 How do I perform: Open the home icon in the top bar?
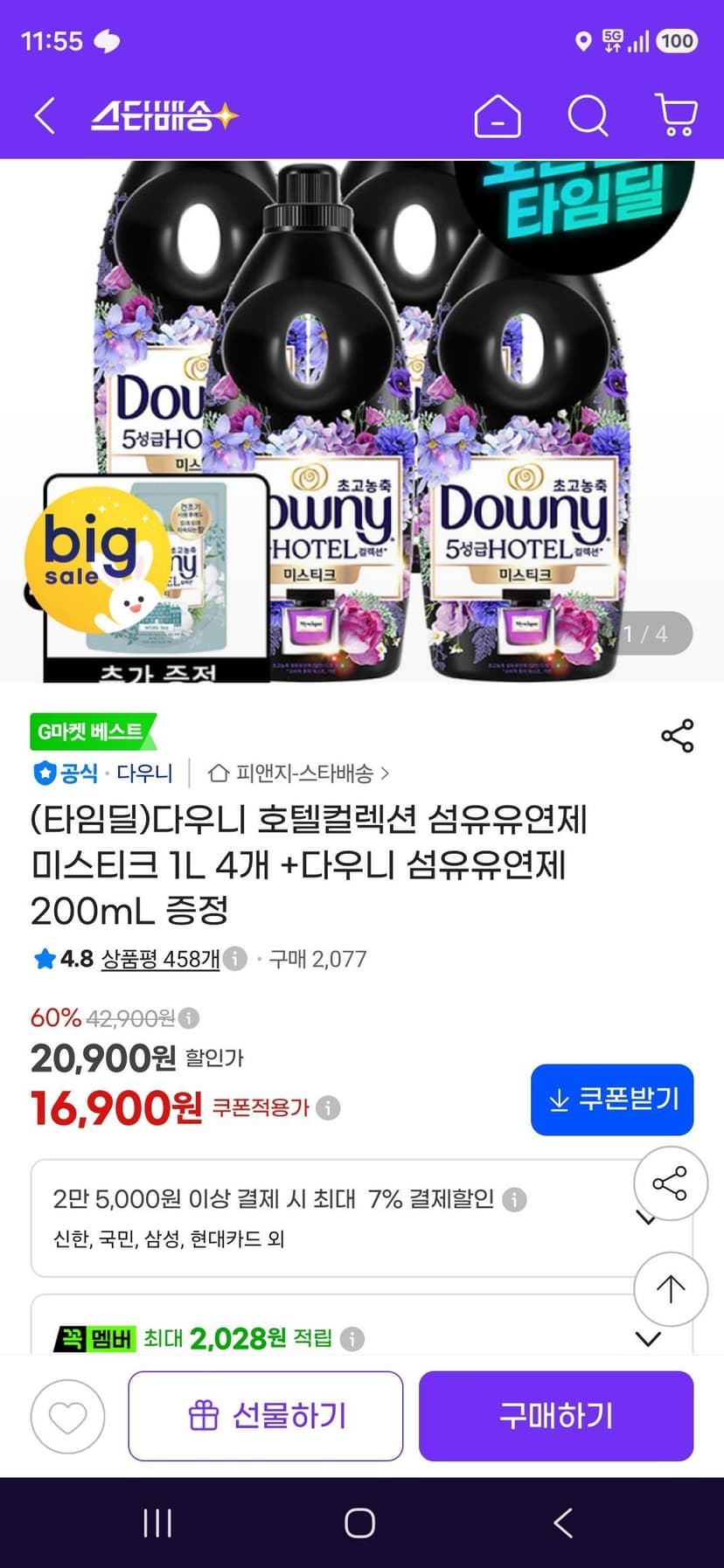498,115
